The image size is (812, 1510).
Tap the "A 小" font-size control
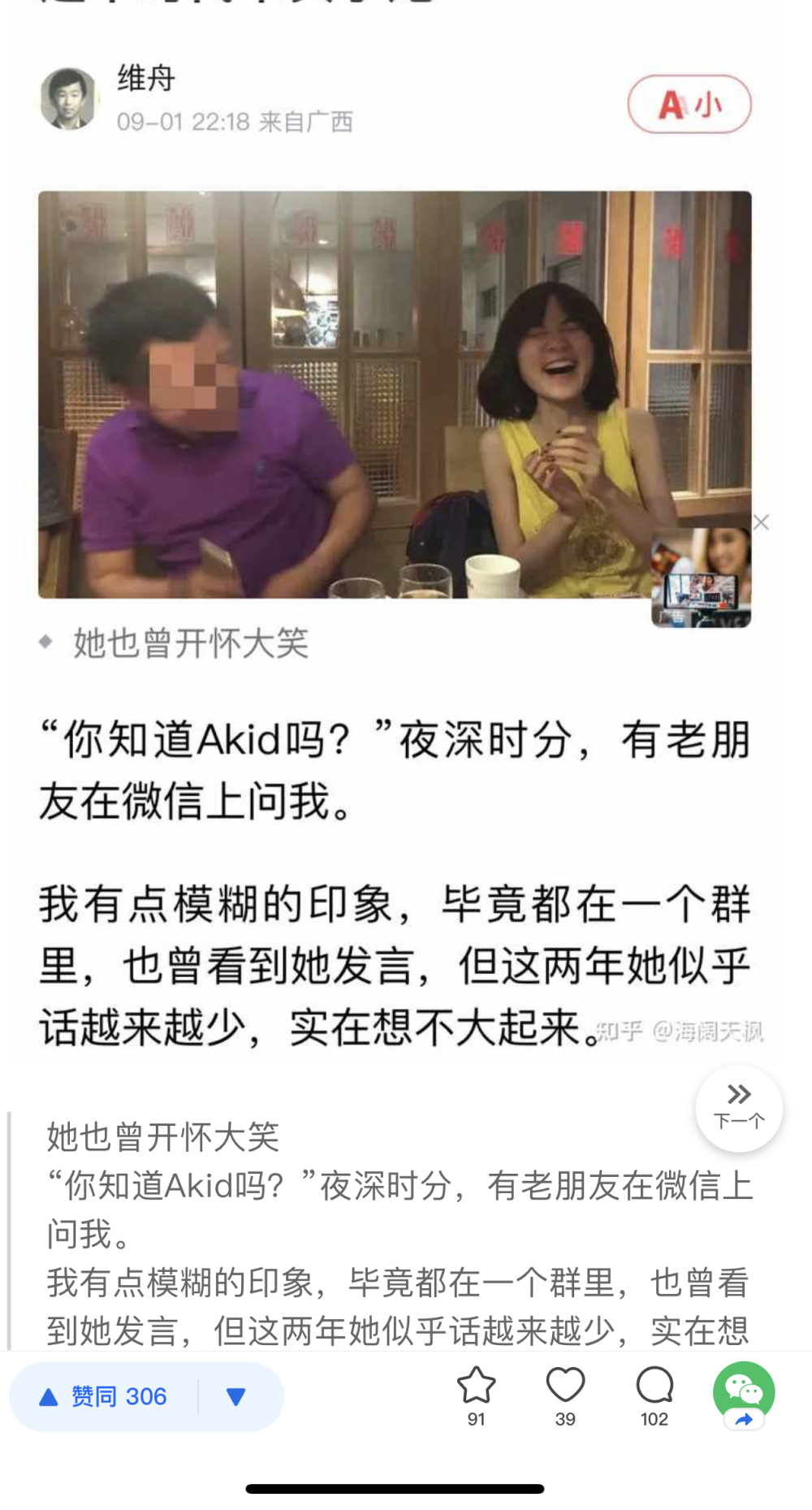coord(689,104)
